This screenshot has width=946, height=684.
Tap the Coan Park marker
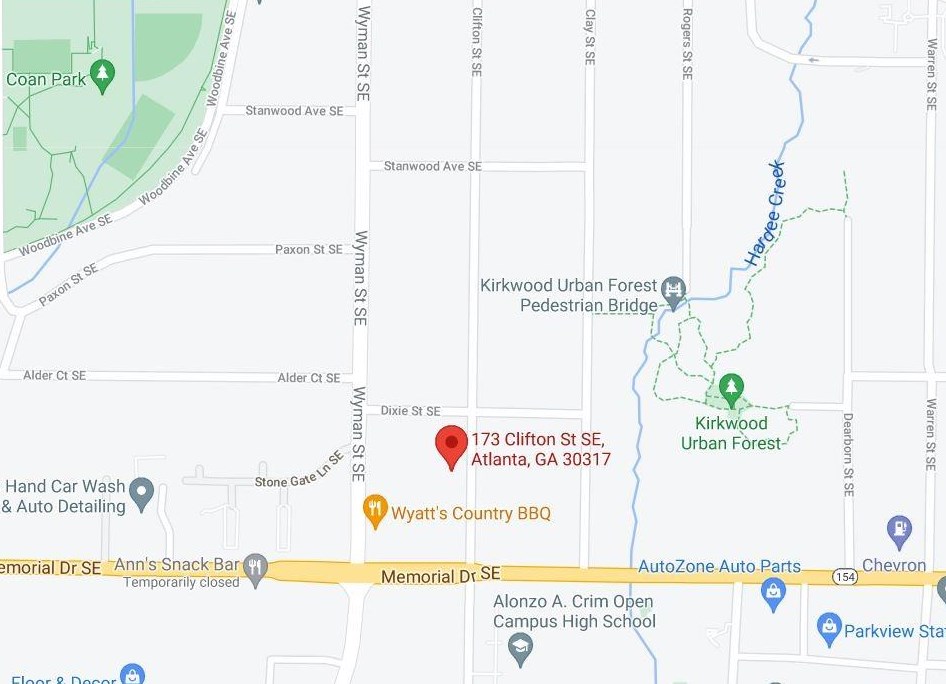[x=101, y=73]
